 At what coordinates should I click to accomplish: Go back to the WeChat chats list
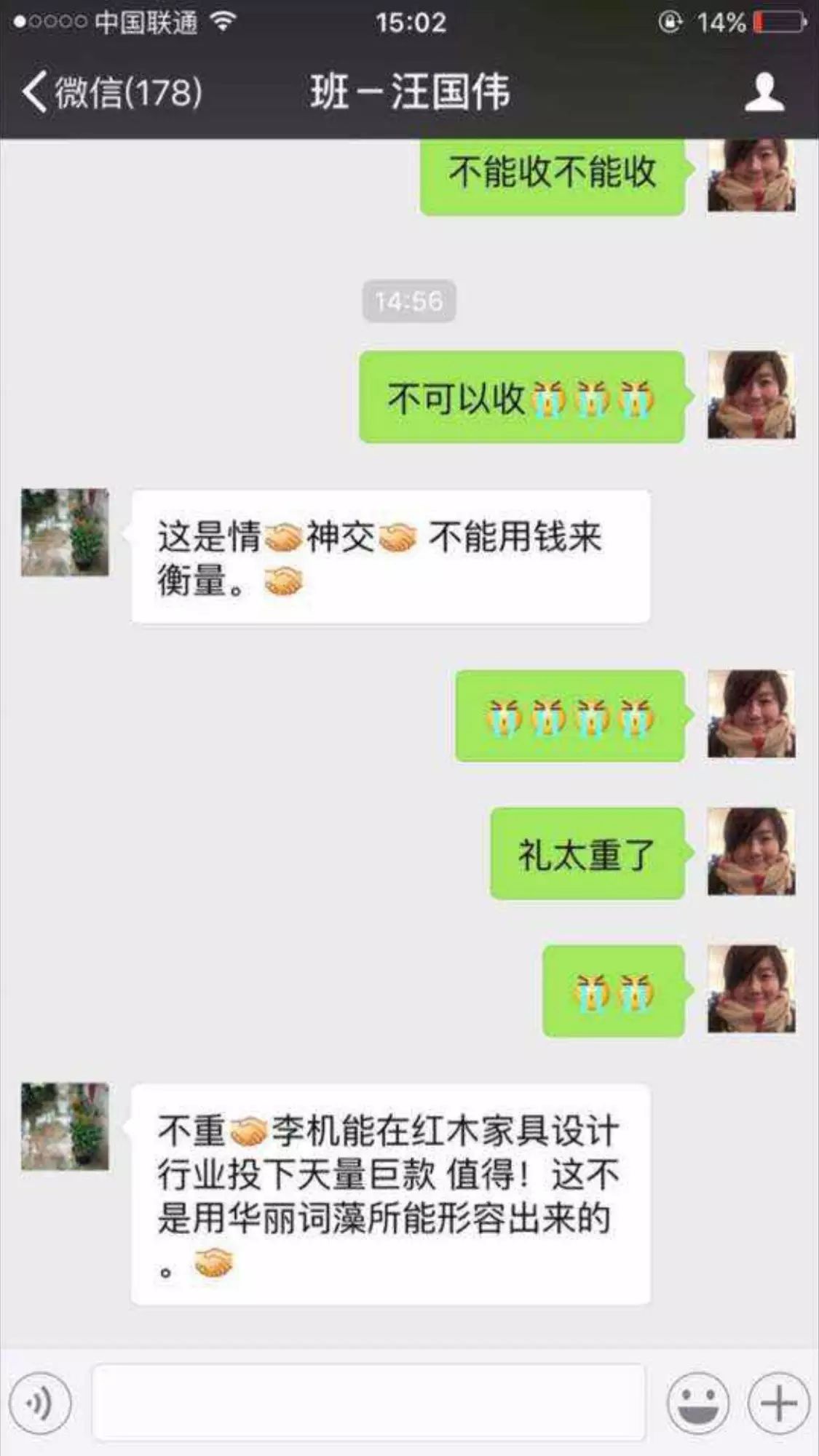tap(109, 92)
